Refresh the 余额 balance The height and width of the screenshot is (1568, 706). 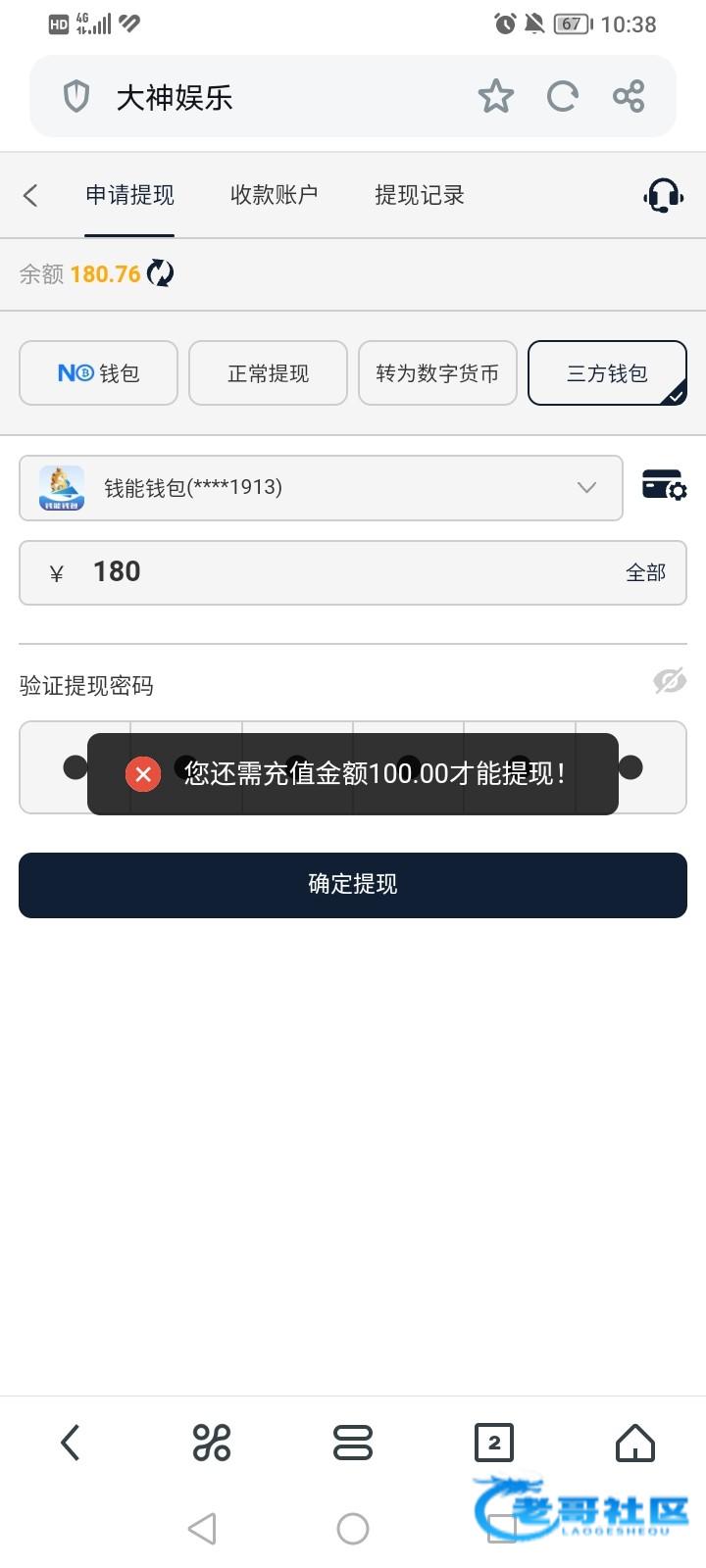160,273
